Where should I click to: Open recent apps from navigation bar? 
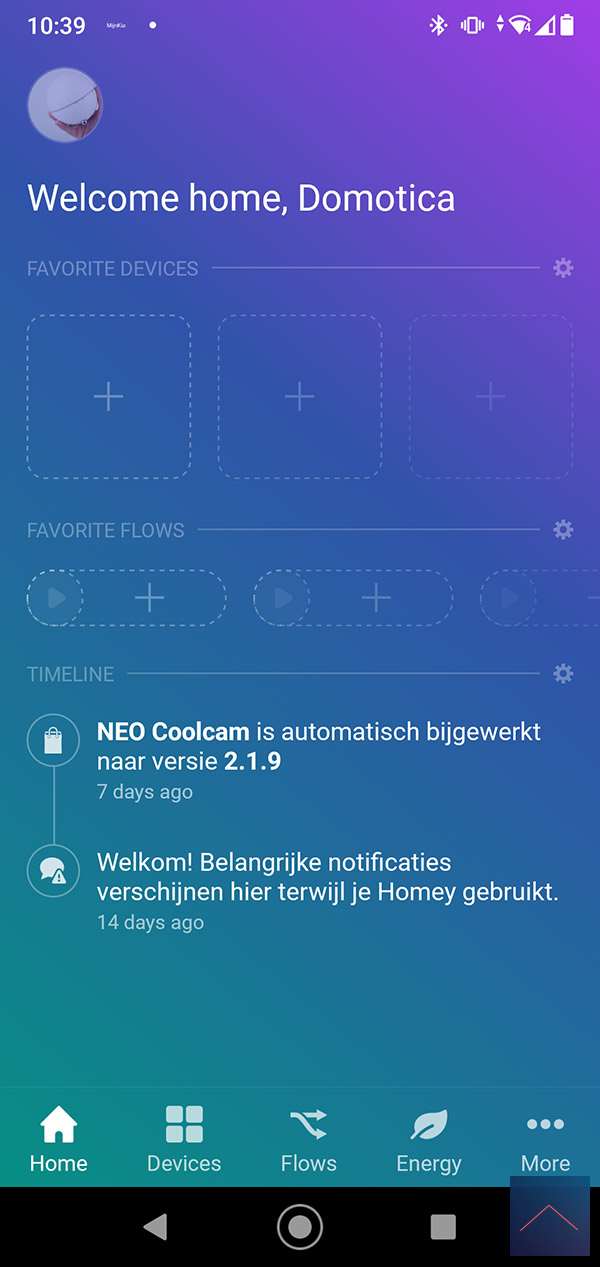coord(442,1227)
